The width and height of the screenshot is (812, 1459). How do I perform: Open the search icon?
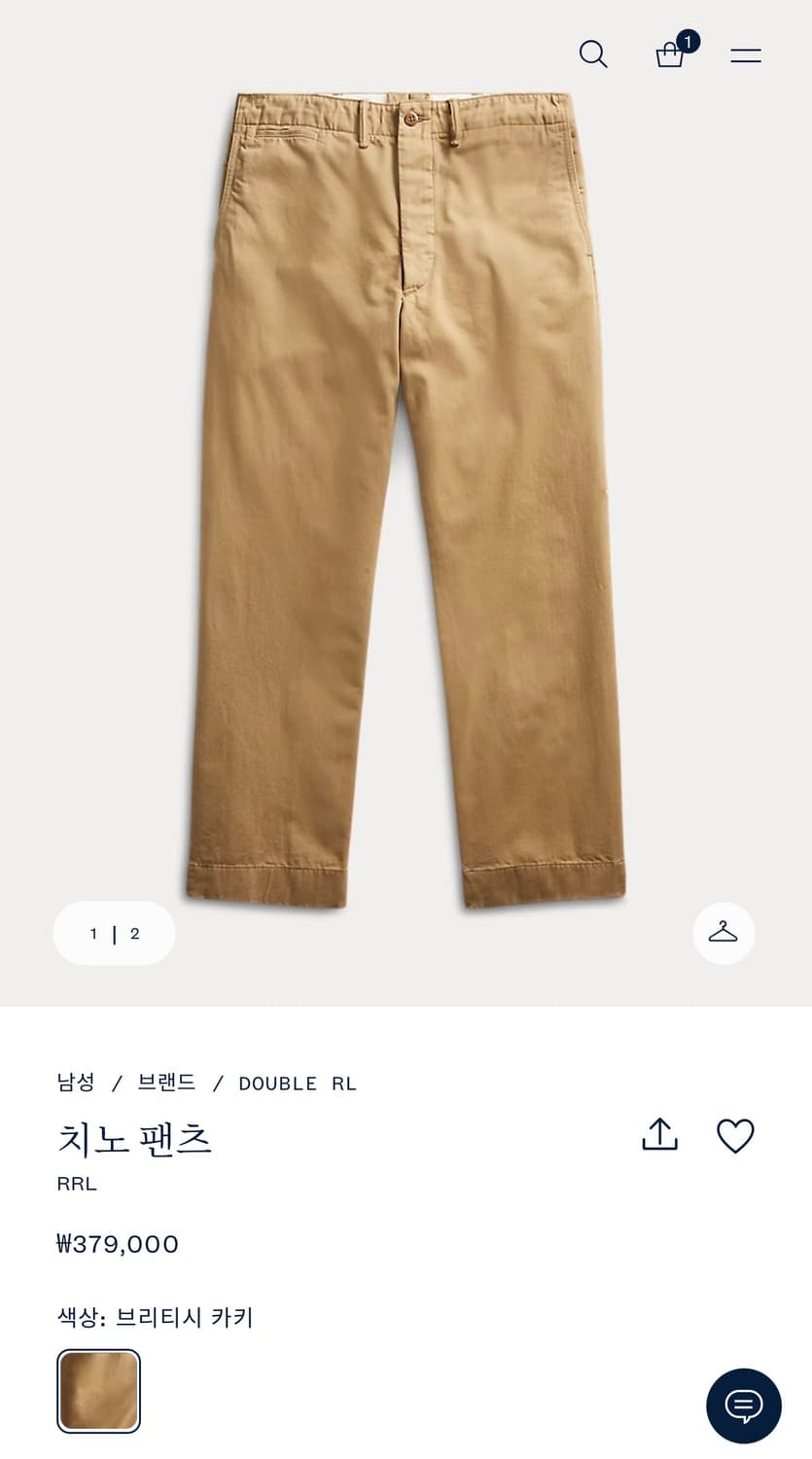point(593,54)
